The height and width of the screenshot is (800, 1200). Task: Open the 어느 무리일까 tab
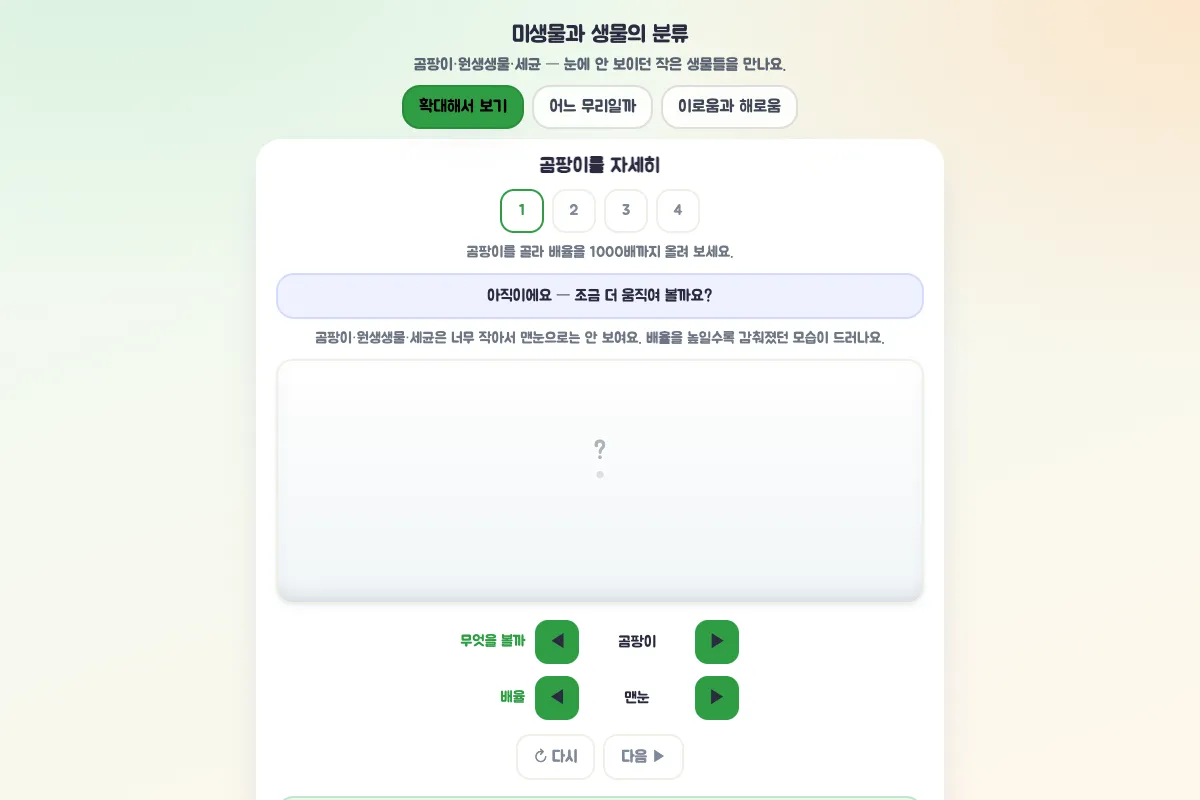point(592,107)
